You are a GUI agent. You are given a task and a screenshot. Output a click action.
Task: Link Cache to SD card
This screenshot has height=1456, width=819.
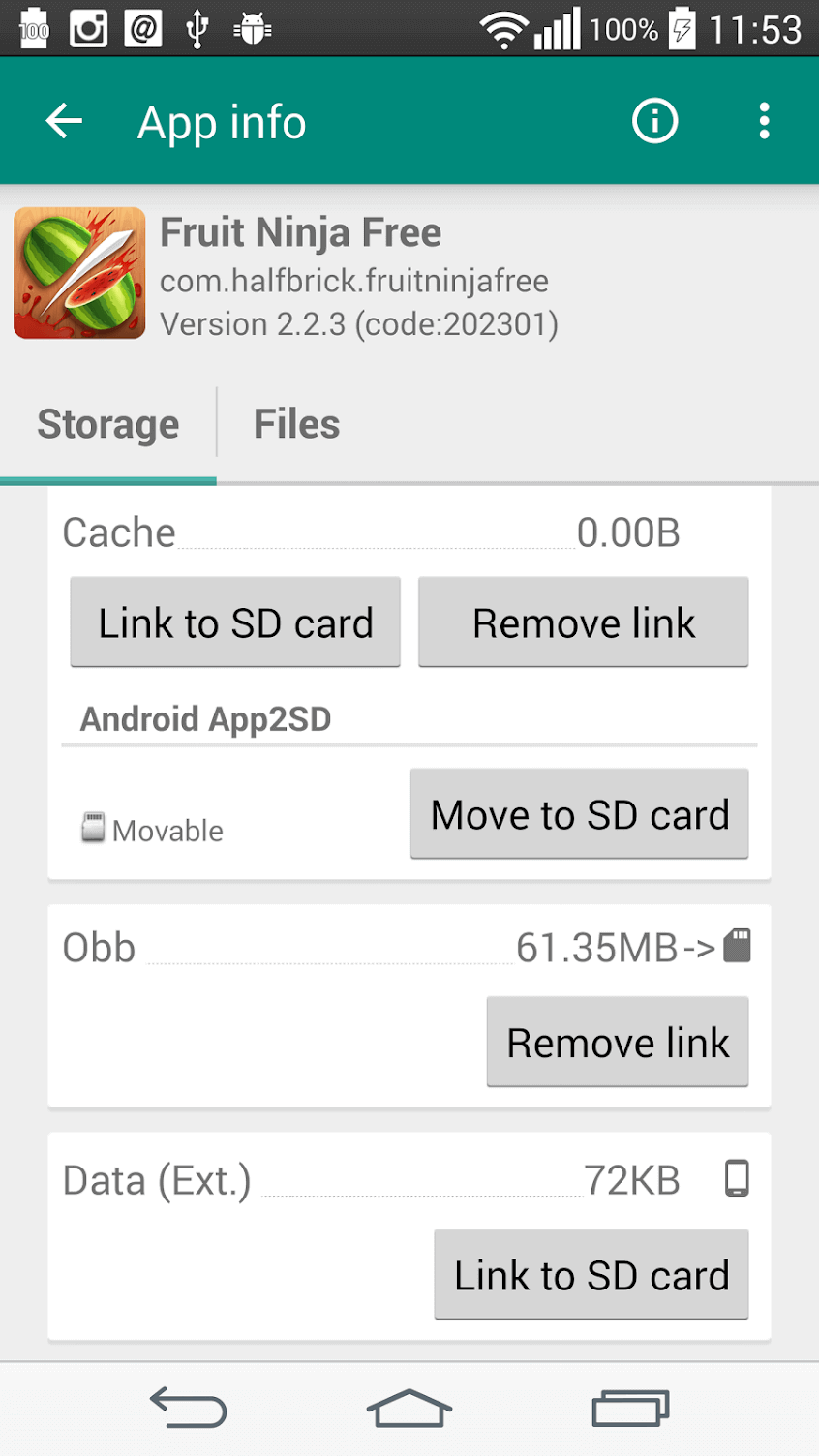pyautogui.click(x=234, y=622)
